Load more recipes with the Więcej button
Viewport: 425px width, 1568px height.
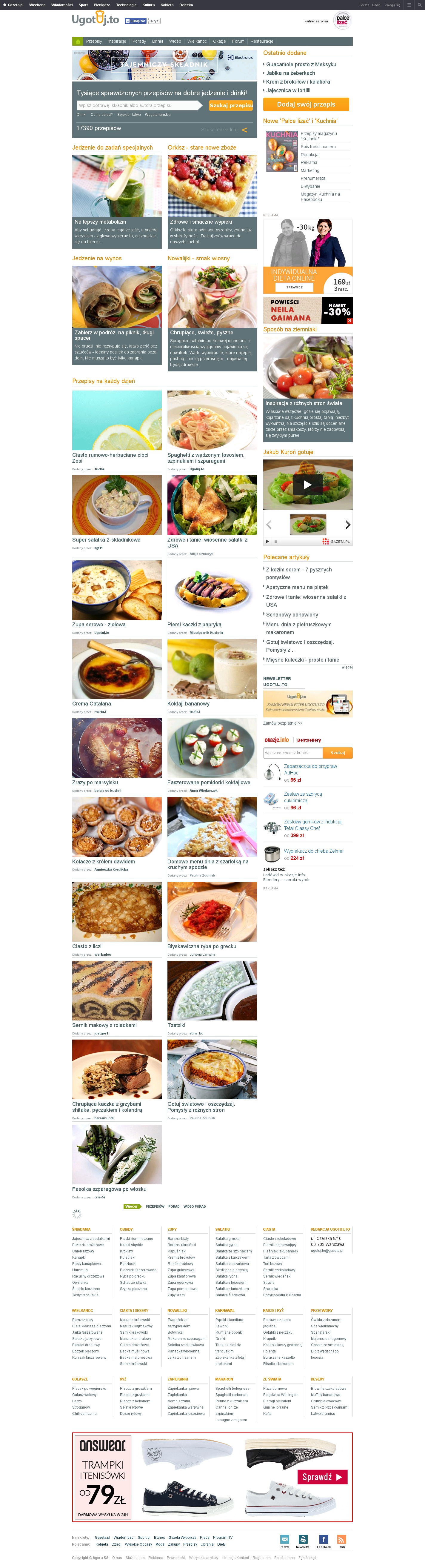point(131,1206)
